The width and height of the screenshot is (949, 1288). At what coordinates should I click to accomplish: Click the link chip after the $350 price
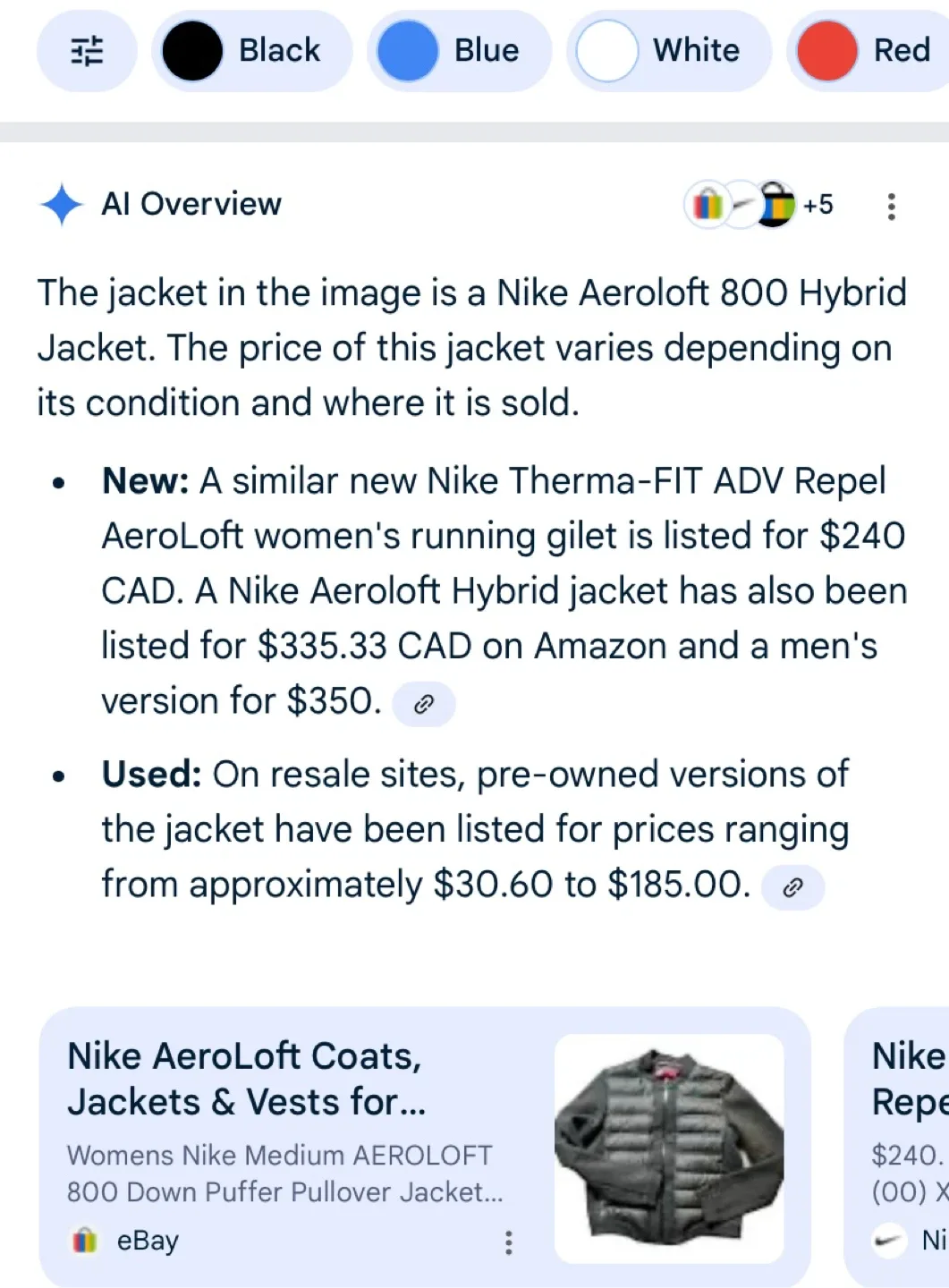(x=424, y=704)
